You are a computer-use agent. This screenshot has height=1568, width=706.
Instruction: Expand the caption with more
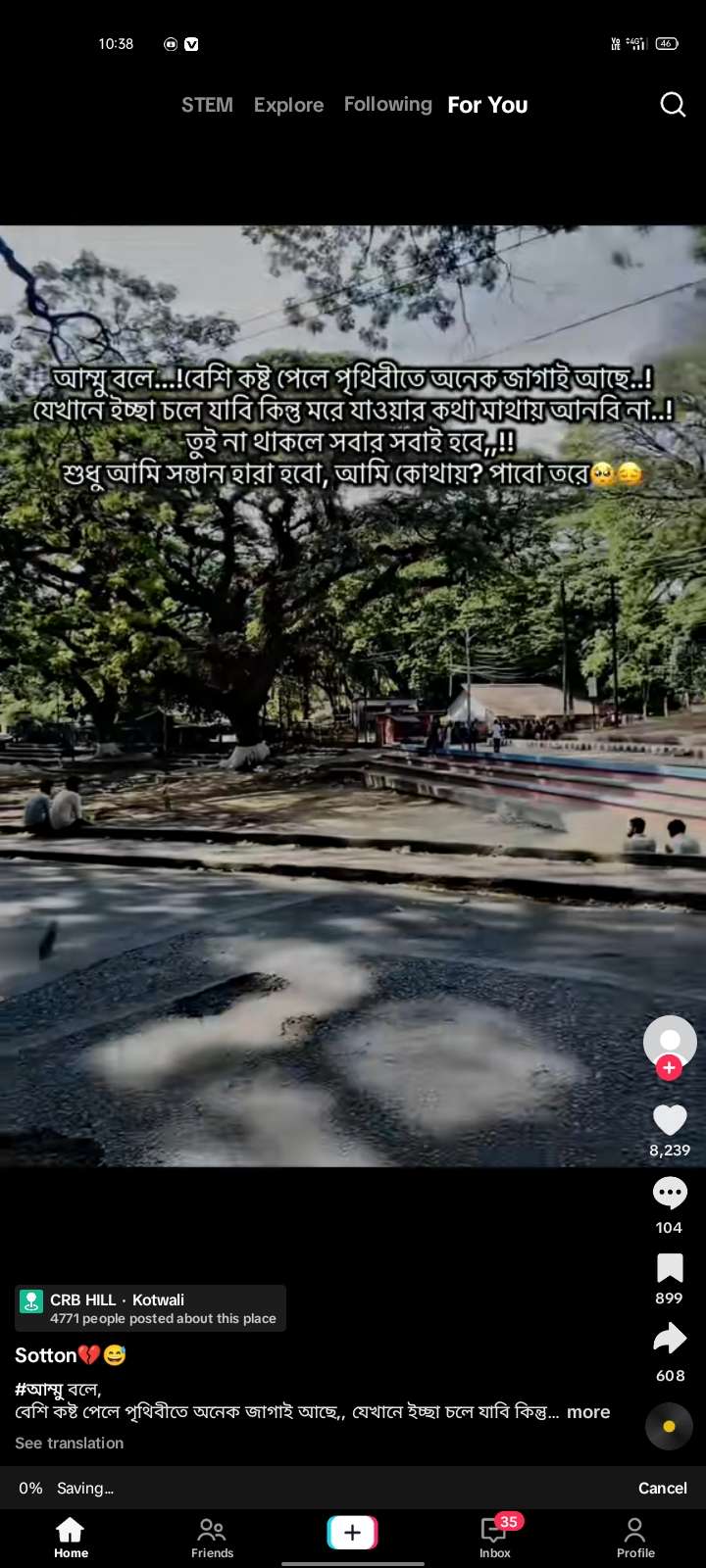[588, 1412]
